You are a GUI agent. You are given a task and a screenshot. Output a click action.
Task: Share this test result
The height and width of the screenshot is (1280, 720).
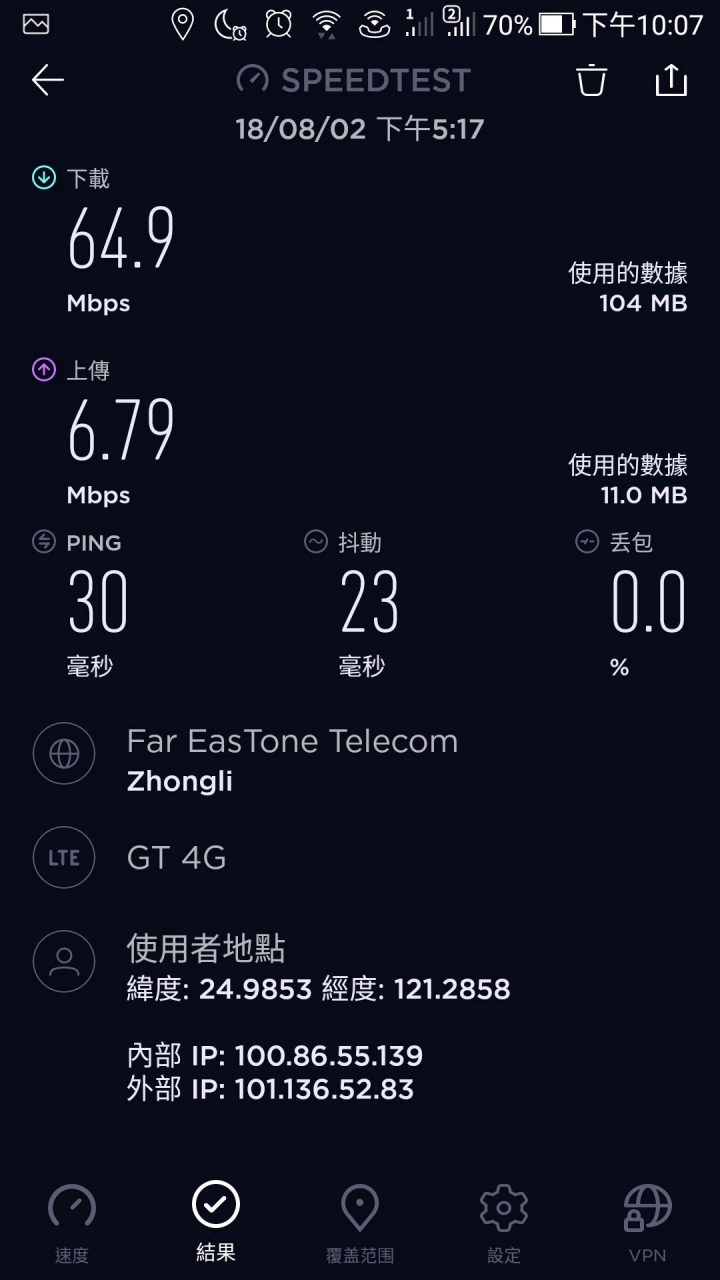[671, 80]
